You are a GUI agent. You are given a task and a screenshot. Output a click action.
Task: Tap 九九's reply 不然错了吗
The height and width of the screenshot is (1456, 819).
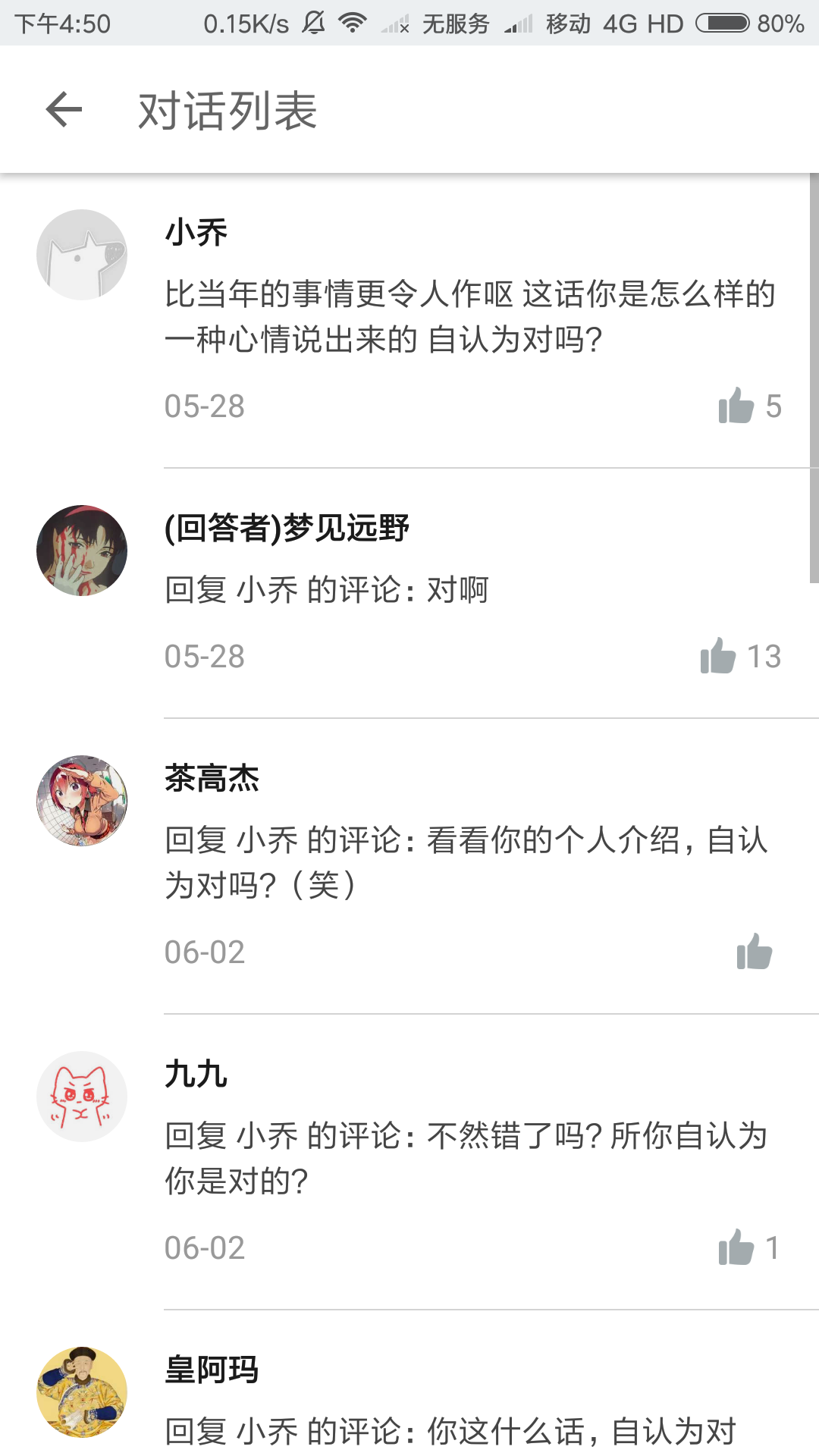pos(467,1158)
